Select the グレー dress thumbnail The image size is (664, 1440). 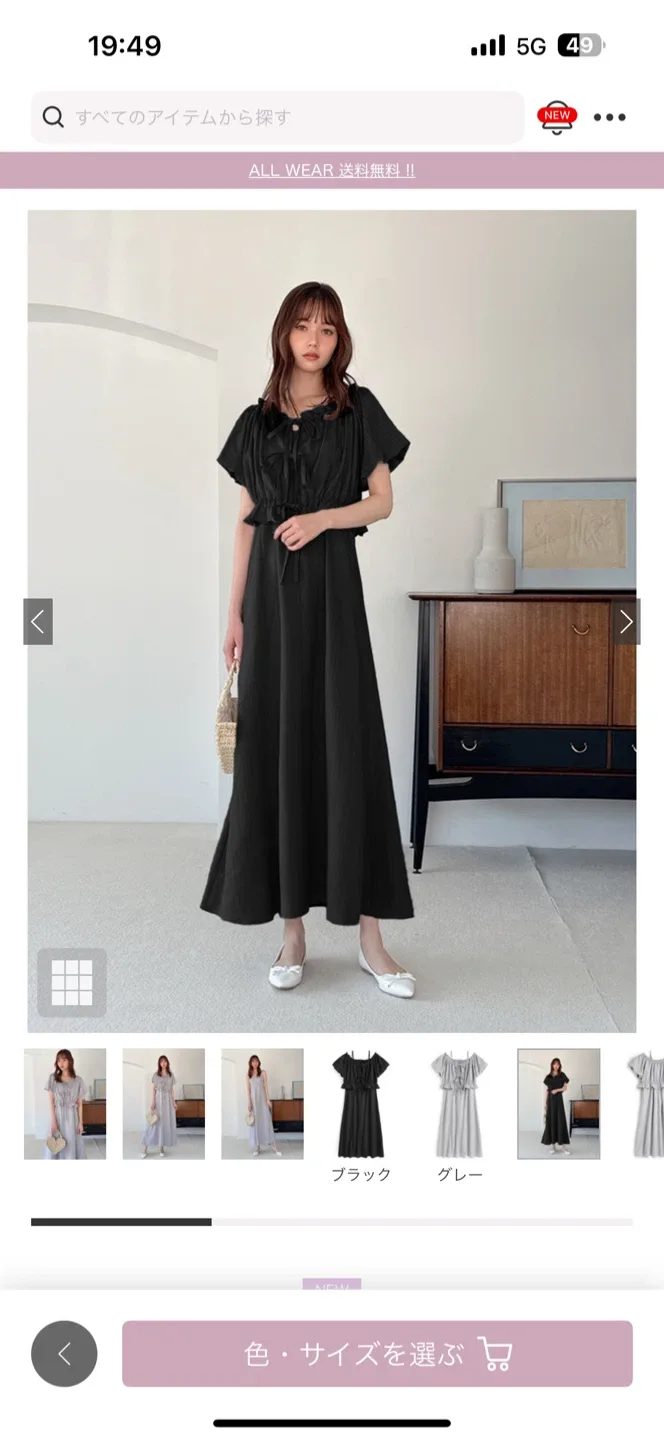pyautogui.click(x=459, y=1104)
